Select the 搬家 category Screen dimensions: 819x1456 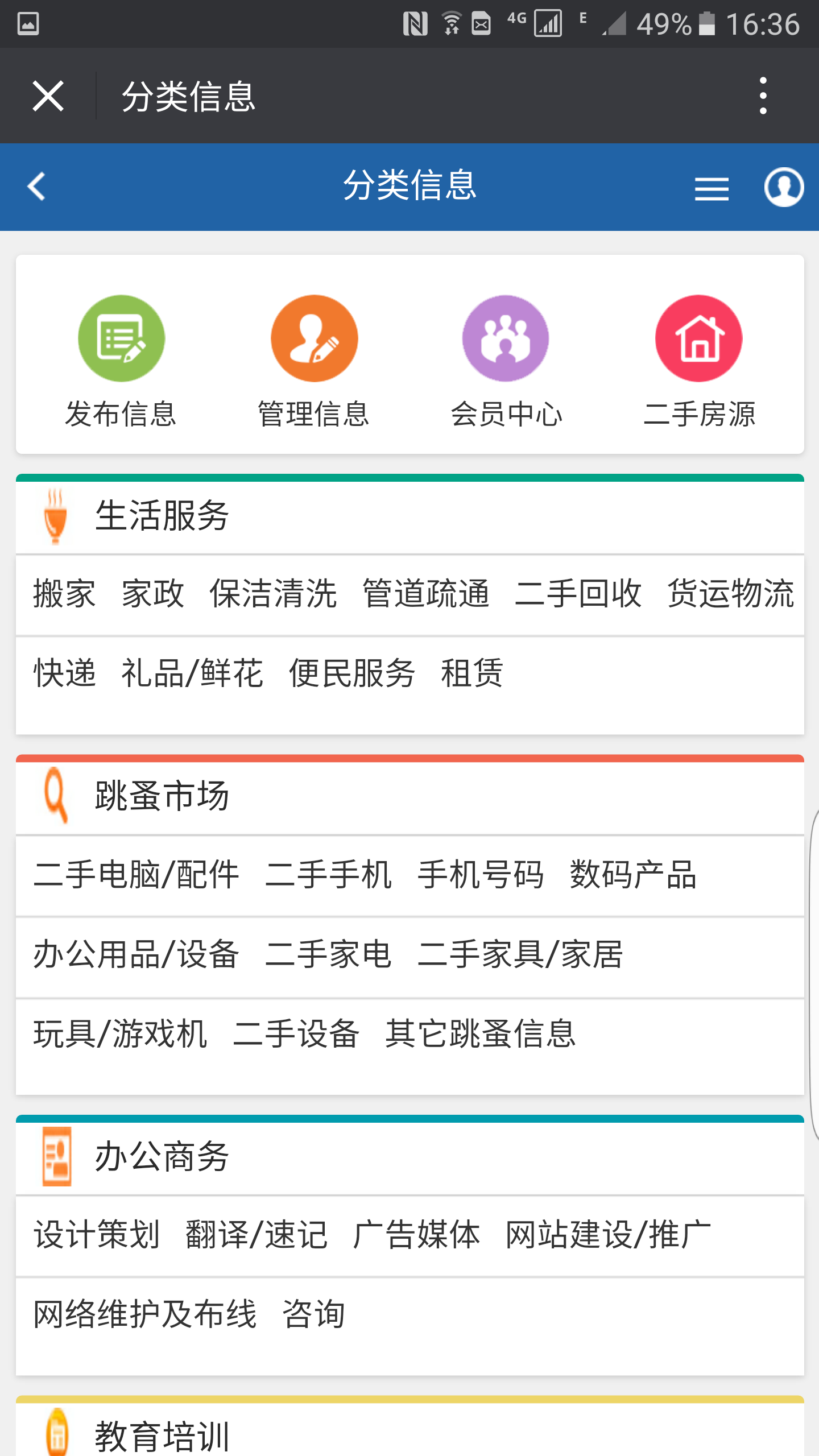tap(64, 594)
